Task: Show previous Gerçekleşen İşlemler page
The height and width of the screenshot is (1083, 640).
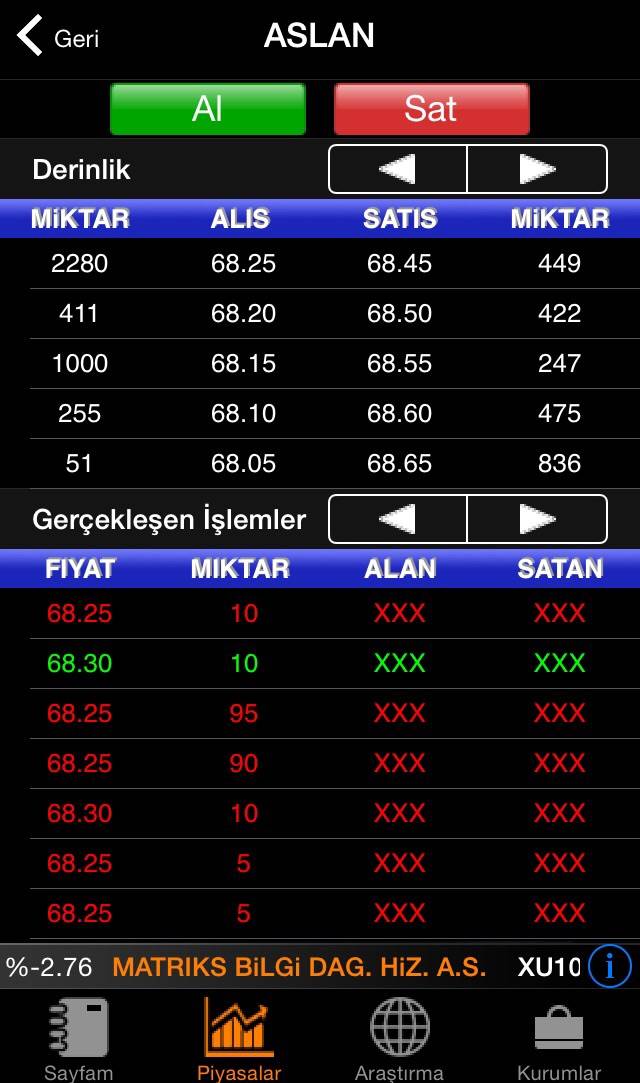Action: click(x=397, y=519)
